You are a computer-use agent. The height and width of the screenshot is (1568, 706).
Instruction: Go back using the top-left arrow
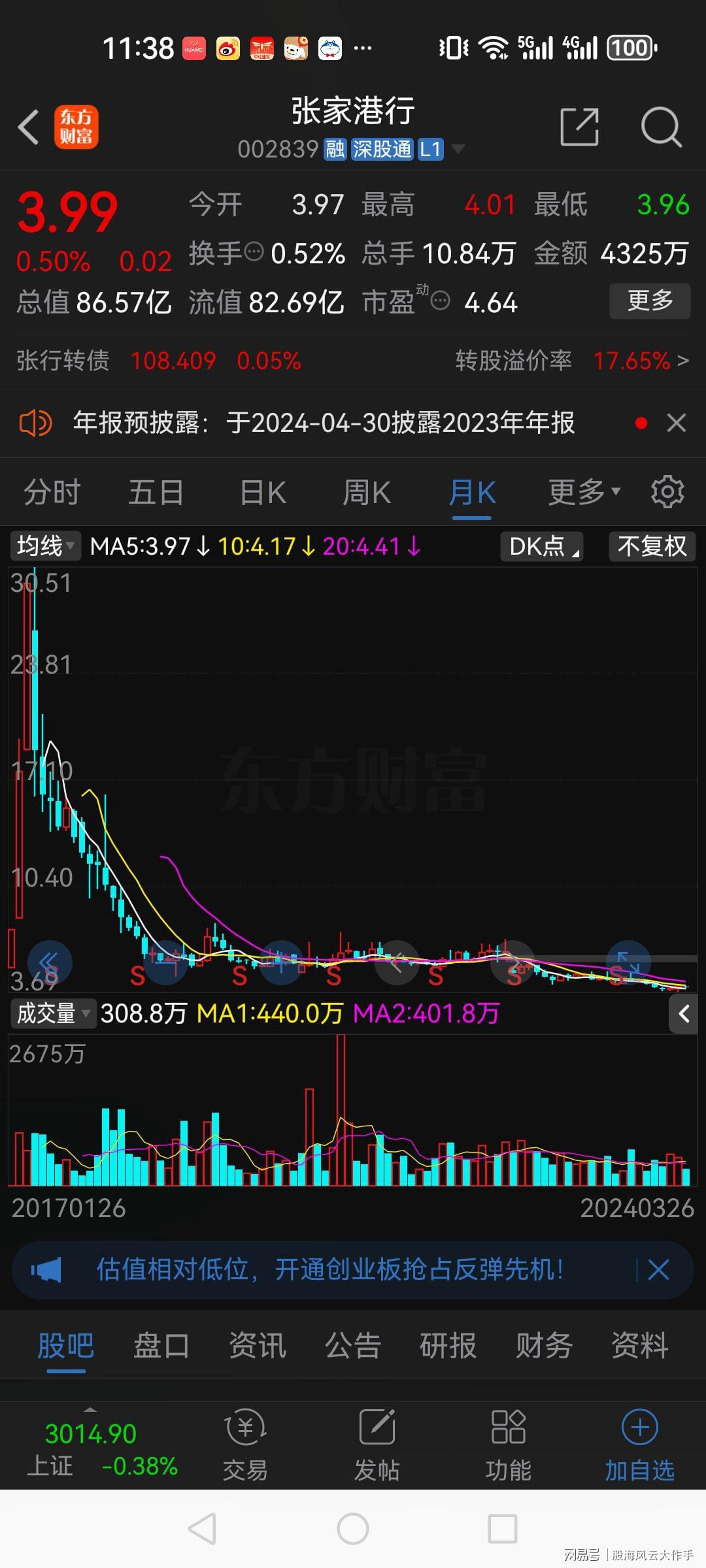pyautogui.click(x=29, y=127)
